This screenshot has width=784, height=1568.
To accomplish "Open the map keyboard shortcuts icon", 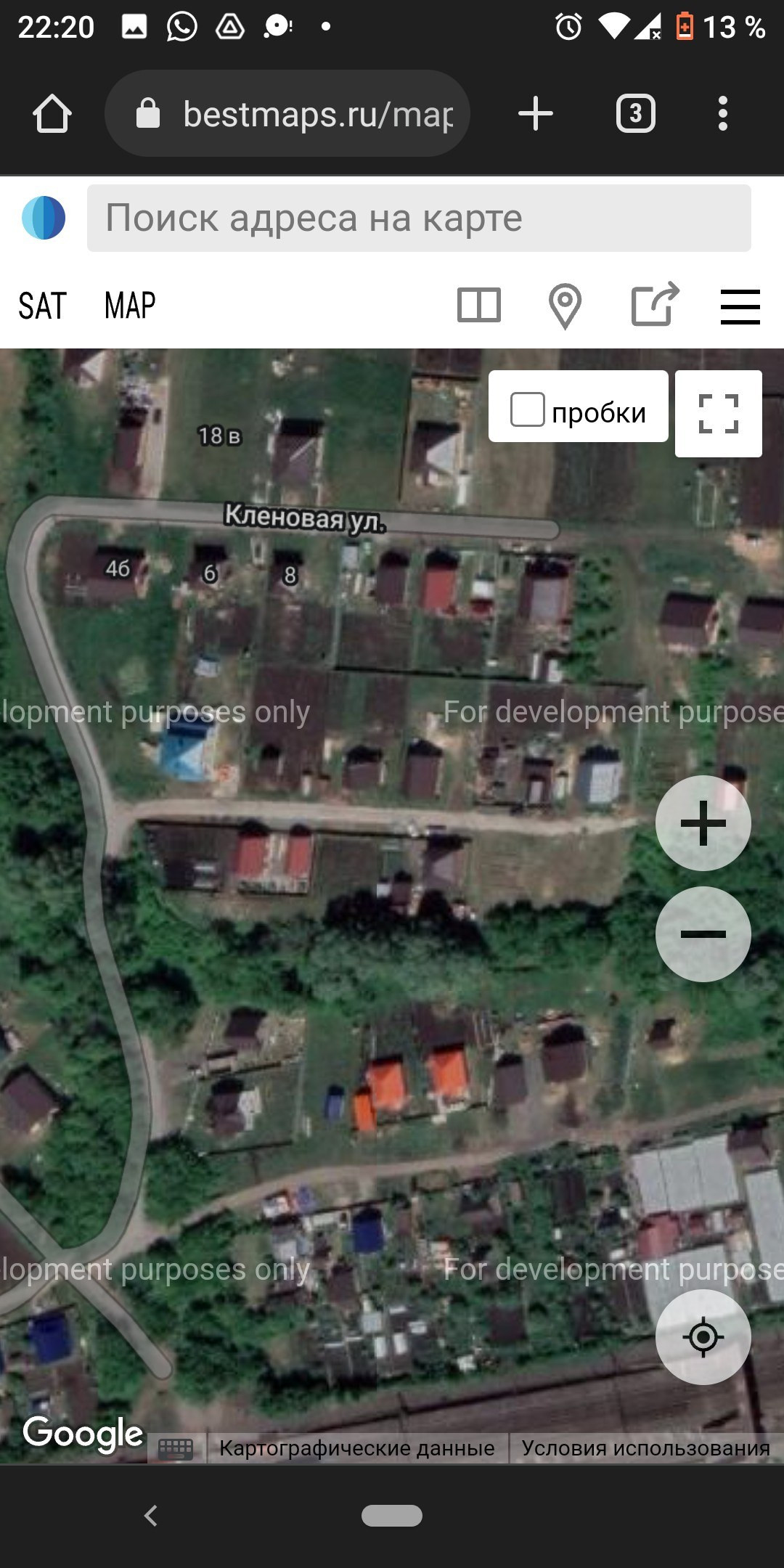I will click(x=176, y=1449).
